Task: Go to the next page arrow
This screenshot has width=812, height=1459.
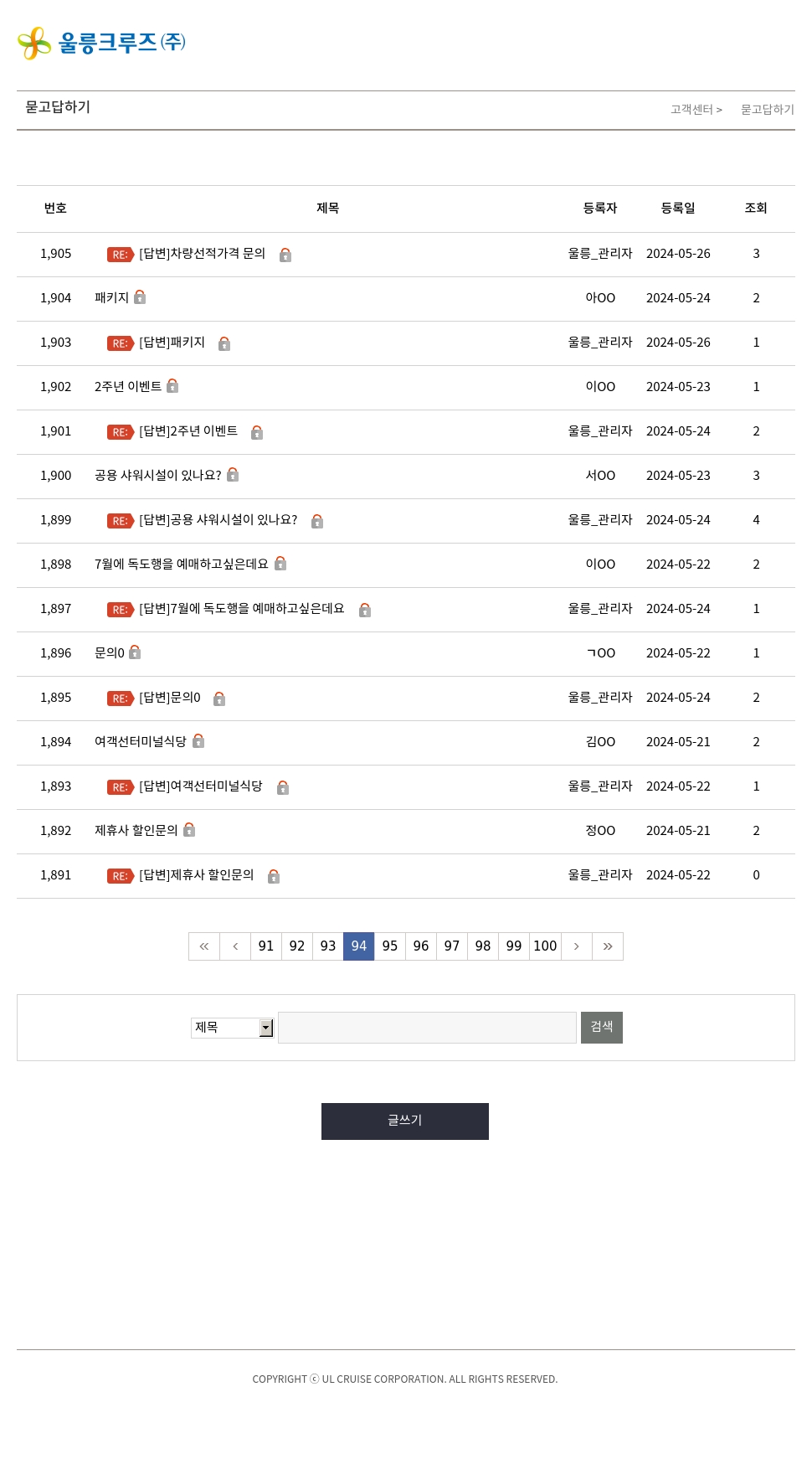Action: pyautogui.click(x=577, y=946)
